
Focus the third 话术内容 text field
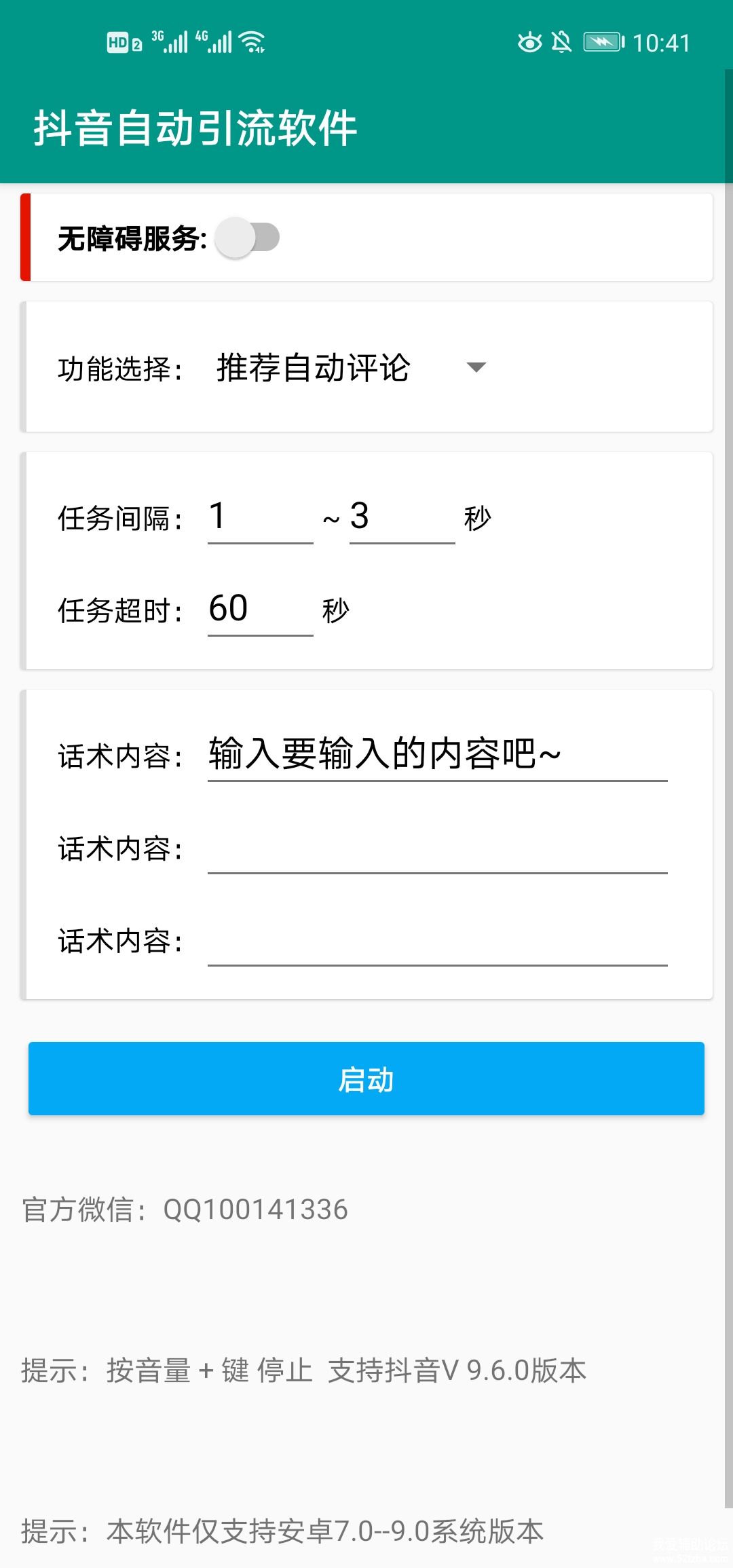click(437, 941)
